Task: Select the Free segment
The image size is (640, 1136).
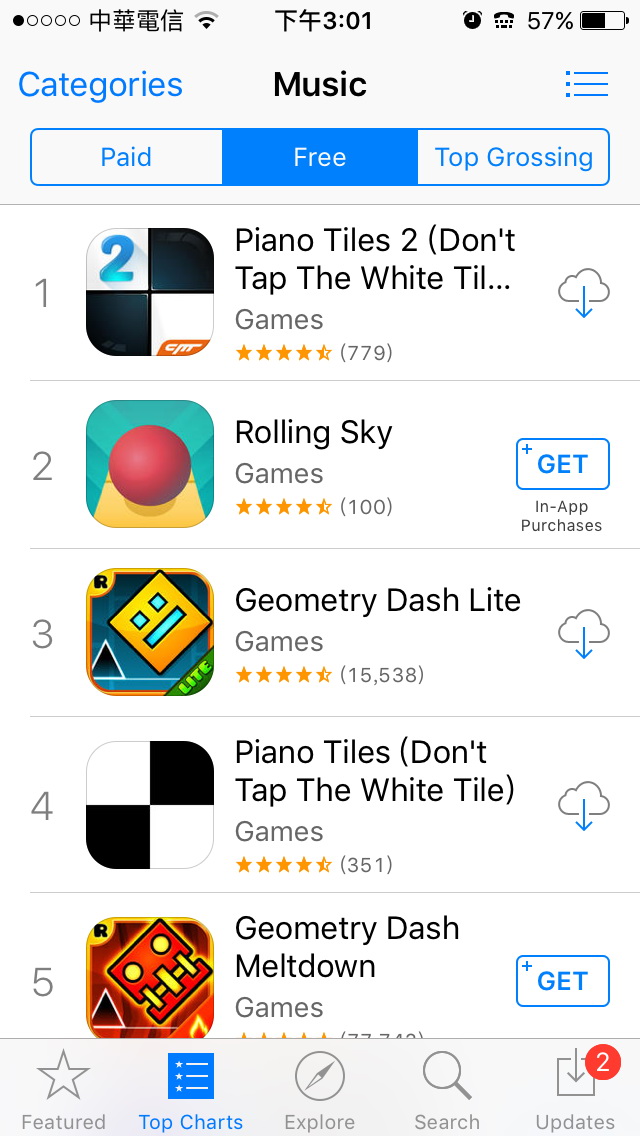Action: (320, 157)
